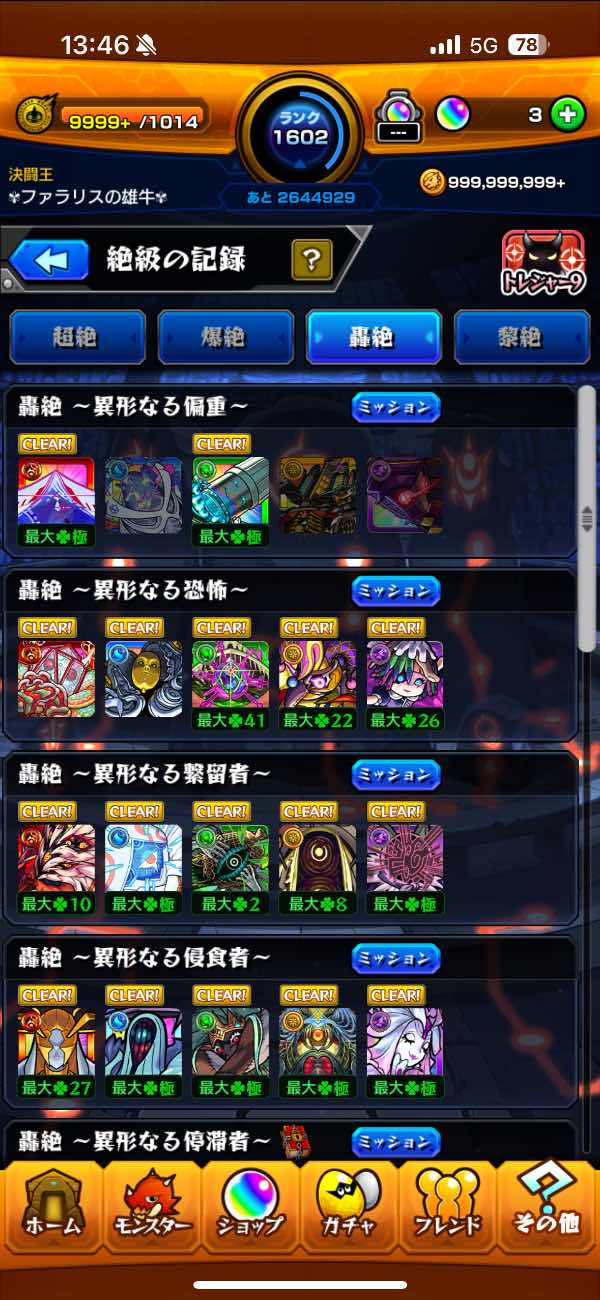Image resolution: width=600 pixels, height=1300 pixels.
Task: Select the 轟絶 tab
Action: click(374, 337)
